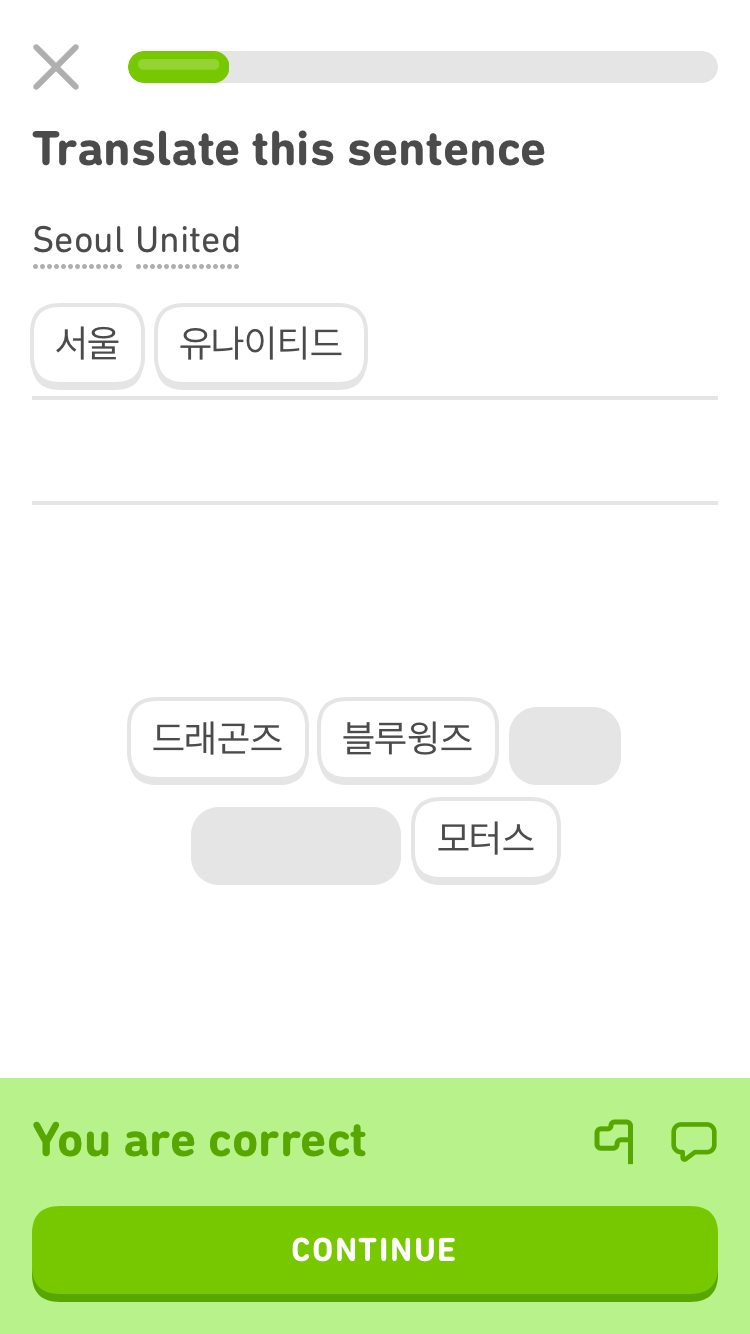
Task: Report this answer with the flag icon
Action: (615, 1141)
